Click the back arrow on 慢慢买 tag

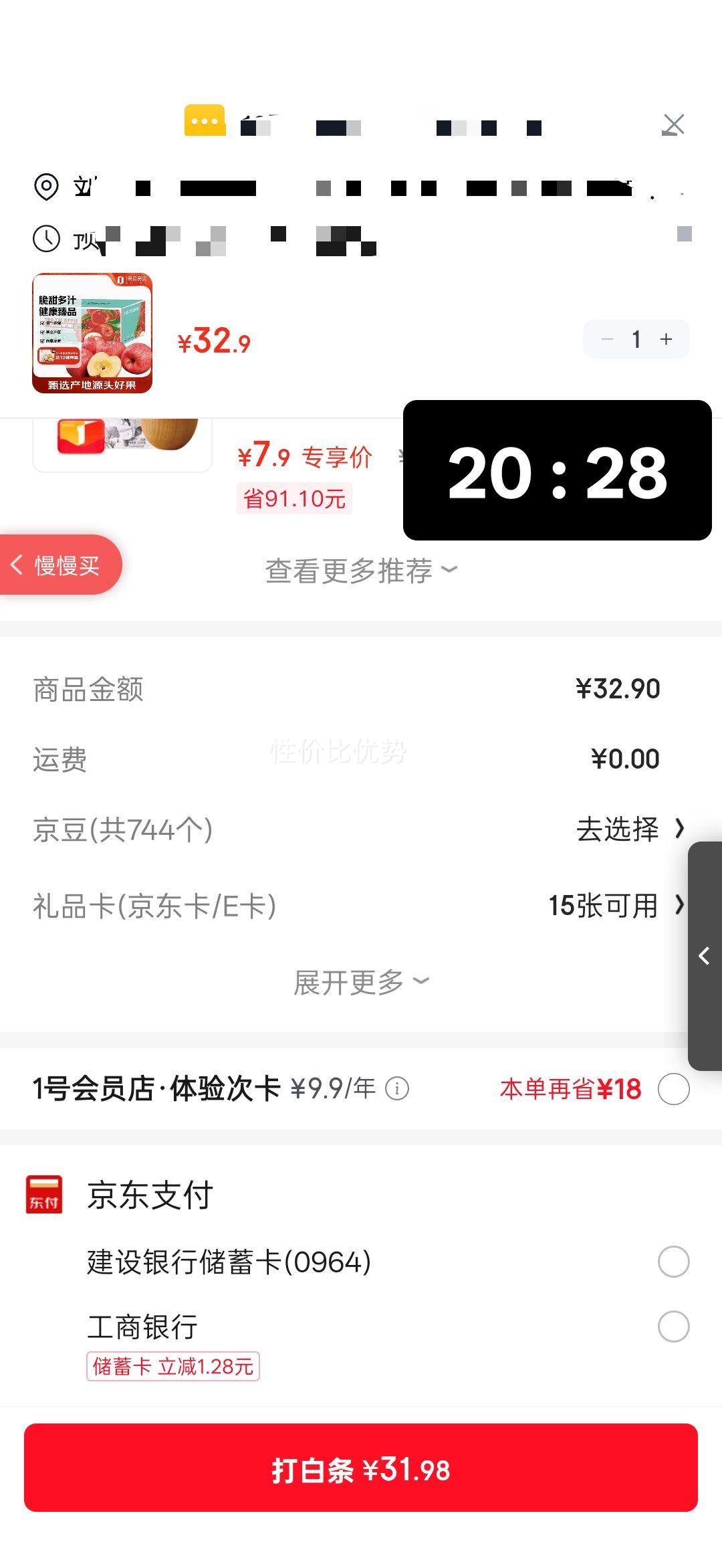(19, 564)
